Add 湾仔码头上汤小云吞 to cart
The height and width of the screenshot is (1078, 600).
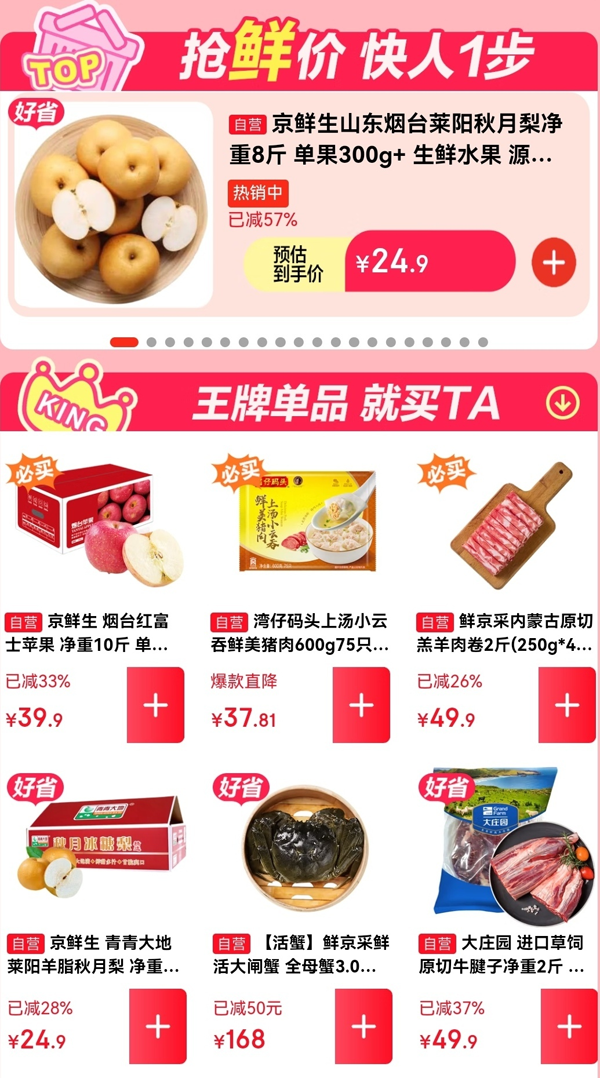click(x=361, y=705)
